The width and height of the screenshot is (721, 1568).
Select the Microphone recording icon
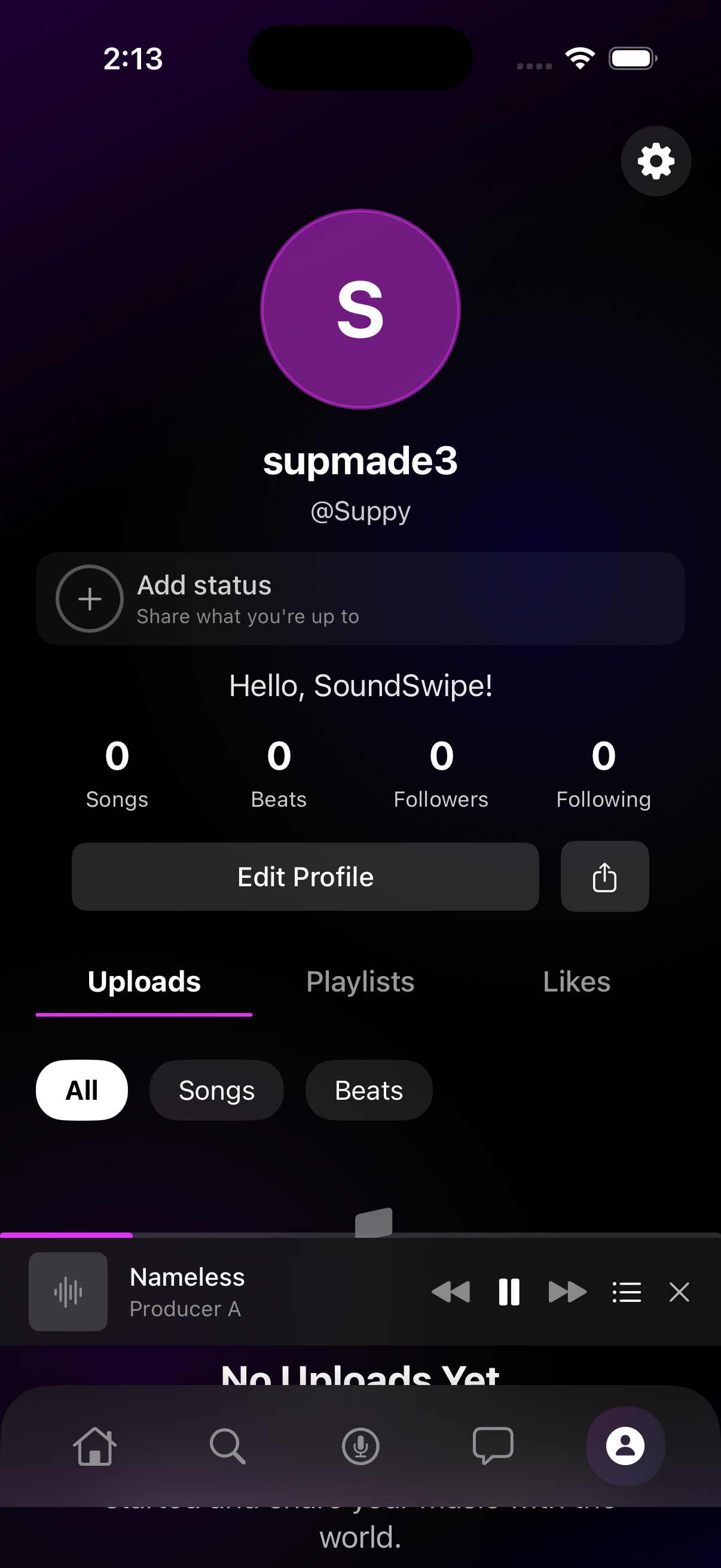tap(360, 1447)
